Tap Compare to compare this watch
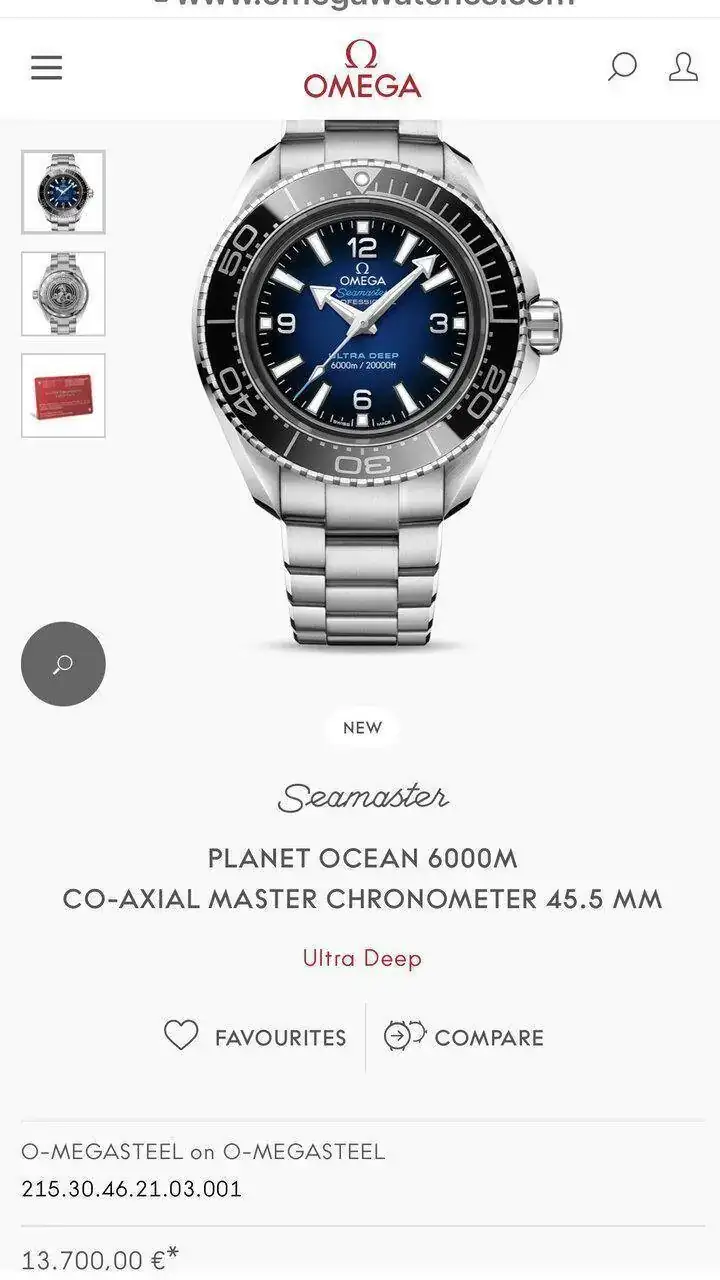This screenshot has height=1280, width=720. [465, 1037]
